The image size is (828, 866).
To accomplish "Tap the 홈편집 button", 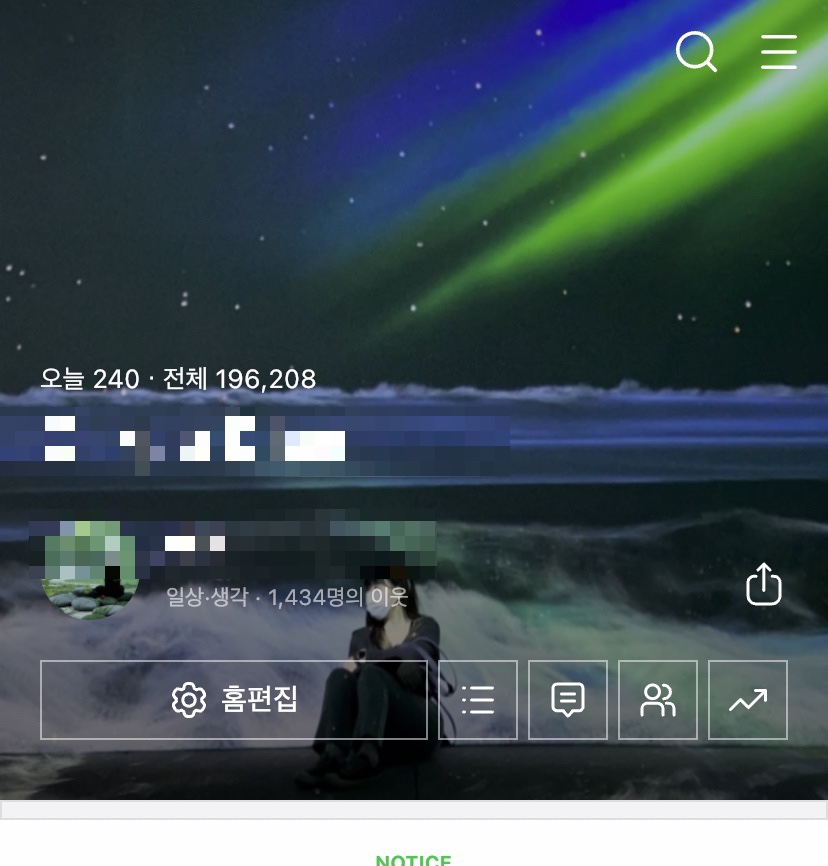I will click(x=234, y=699).
